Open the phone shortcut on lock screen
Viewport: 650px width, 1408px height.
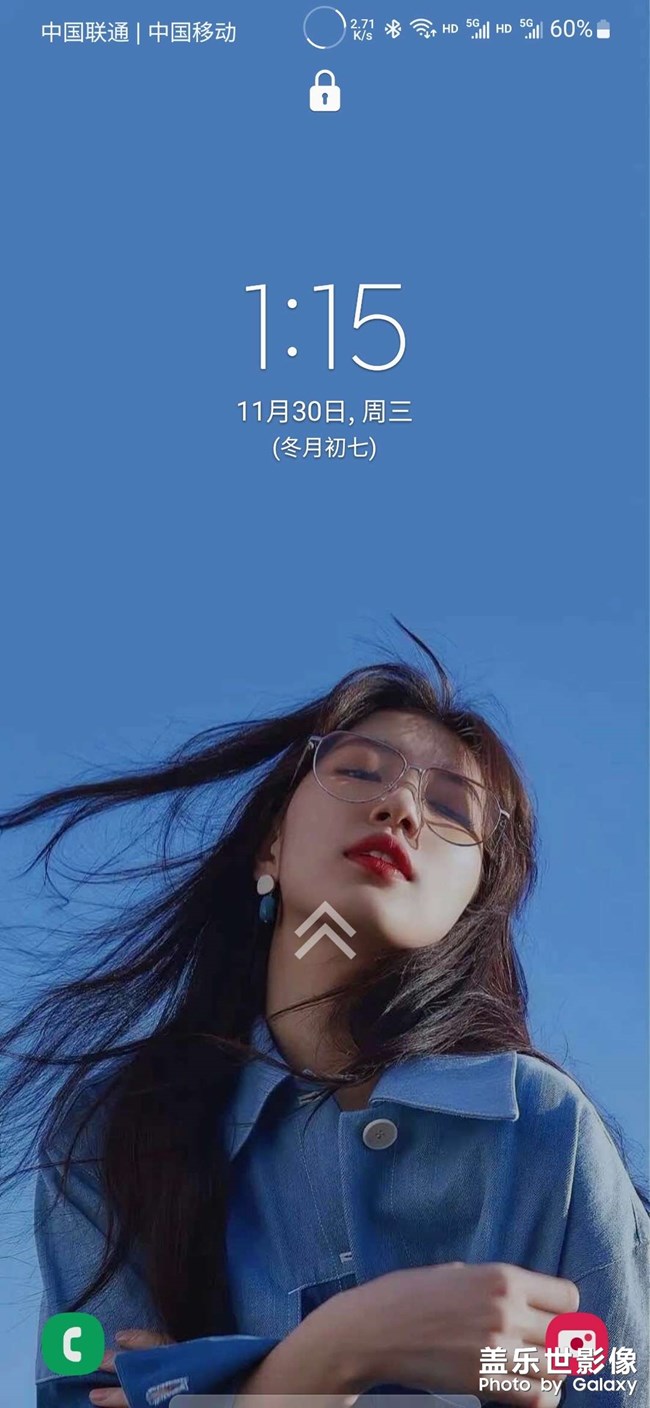pos(73,1344)
